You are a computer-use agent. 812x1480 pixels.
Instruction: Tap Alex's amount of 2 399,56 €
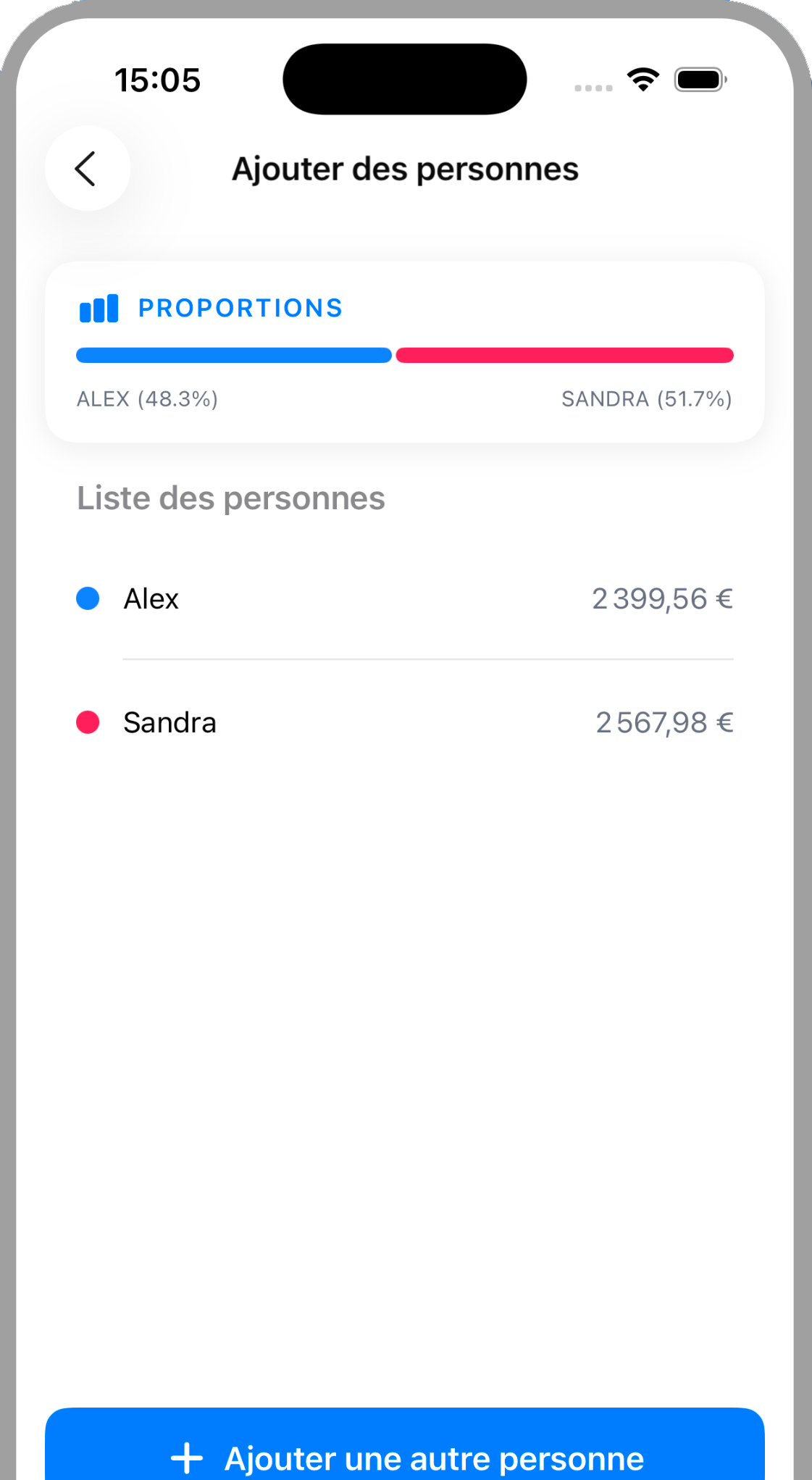click(661, 598)
